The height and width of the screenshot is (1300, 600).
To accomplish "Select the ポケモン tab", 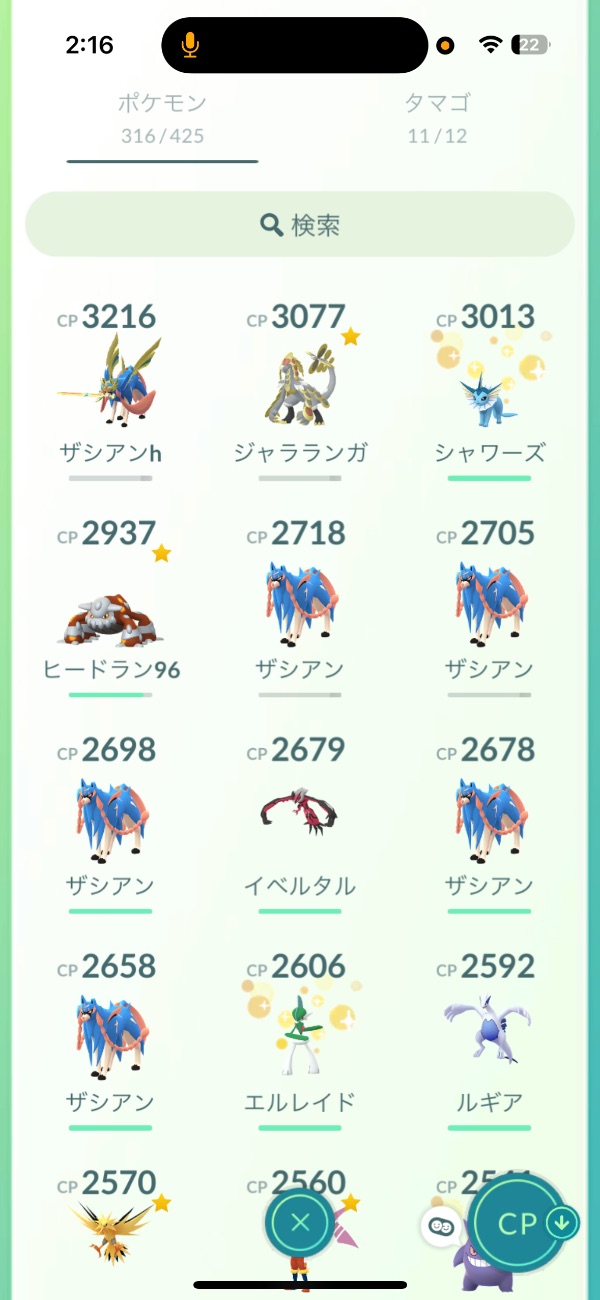I will (x=162, y=116).
